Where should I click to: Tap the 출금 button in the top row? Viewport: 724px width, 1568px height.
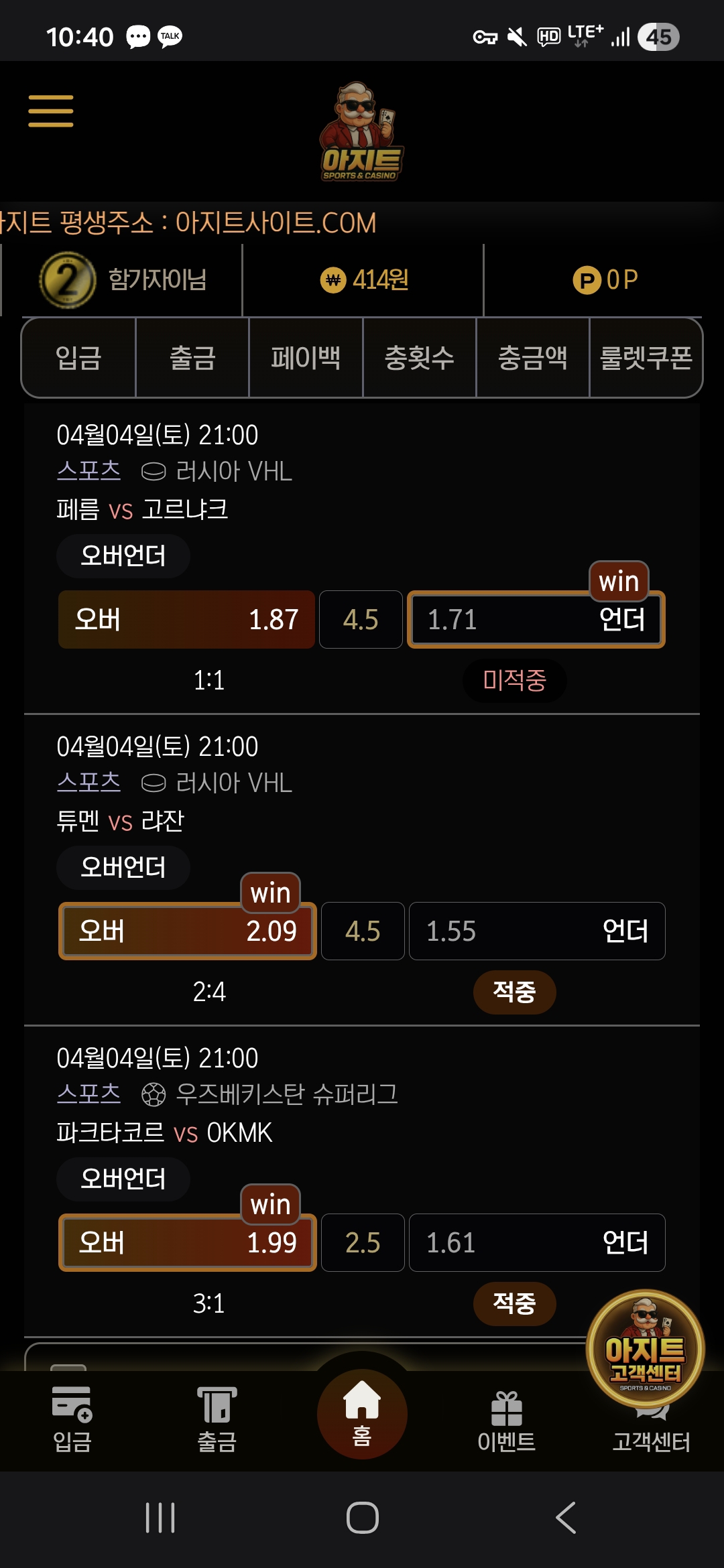pyautogui.click(x=192, y=358)
